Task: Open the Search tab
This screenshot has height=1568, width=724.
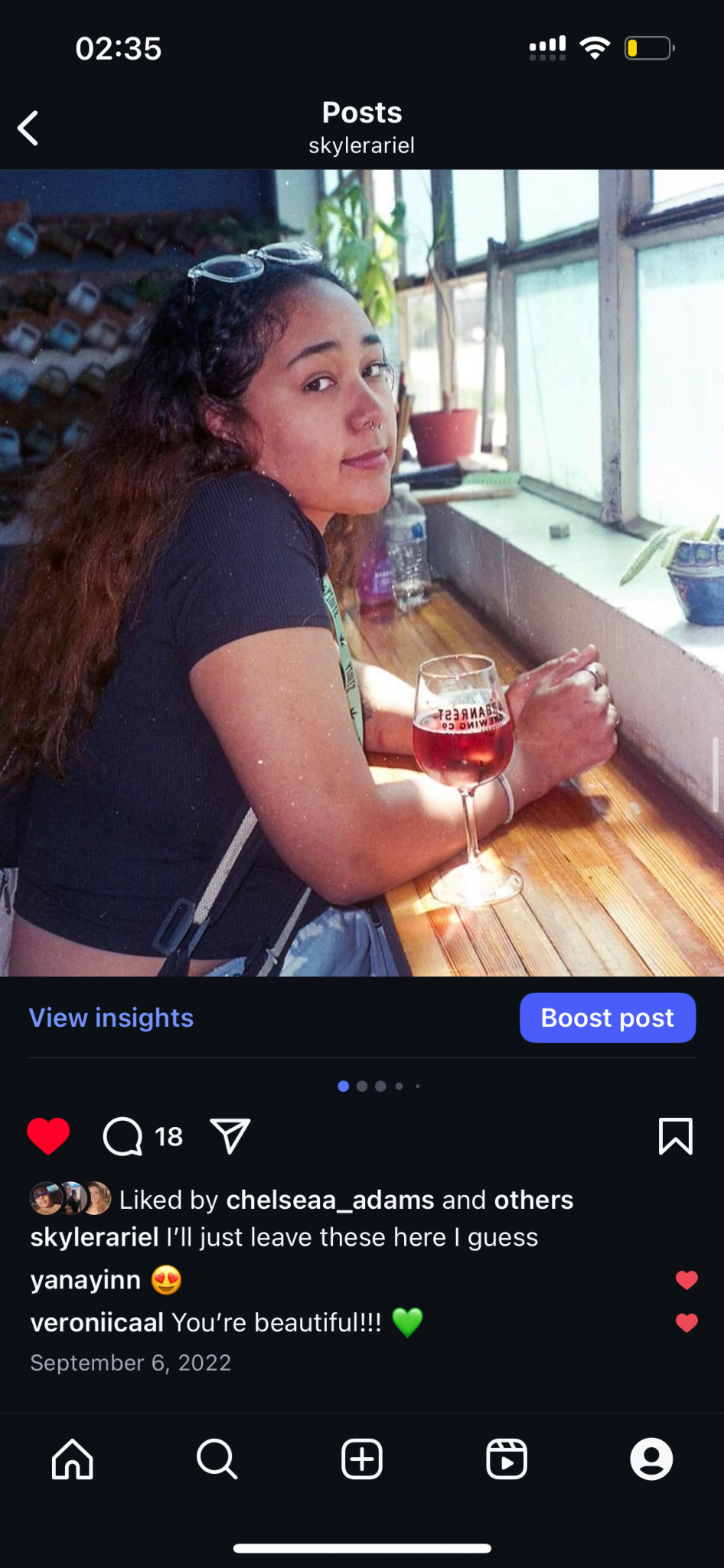Action: click(x=217, y=1459)
